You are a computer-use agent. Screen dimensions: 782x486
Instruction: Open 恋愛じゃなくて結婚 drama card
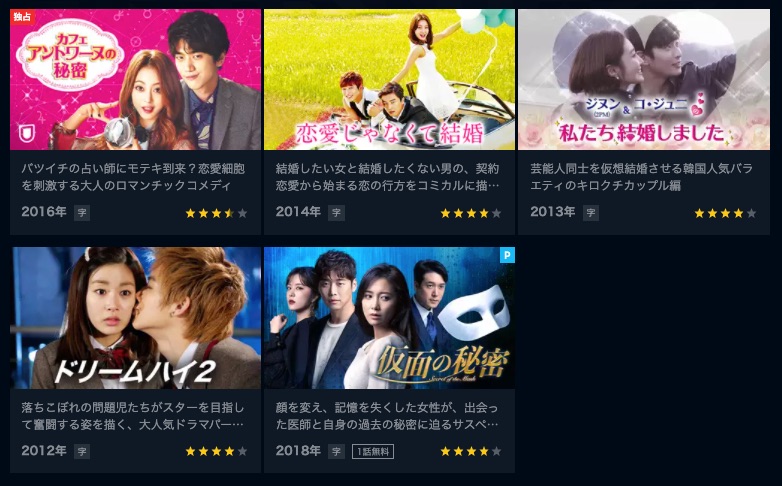tap(389, 80)
